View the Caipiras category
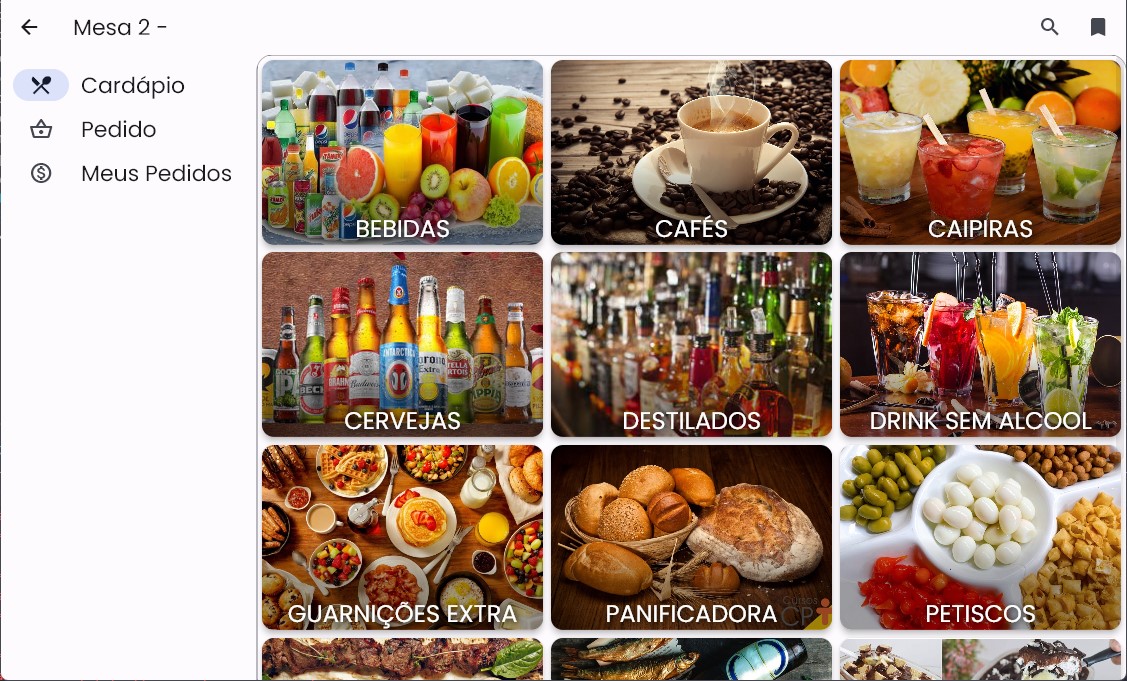Viewport: 1127px width, 681px height. point(980,152)
